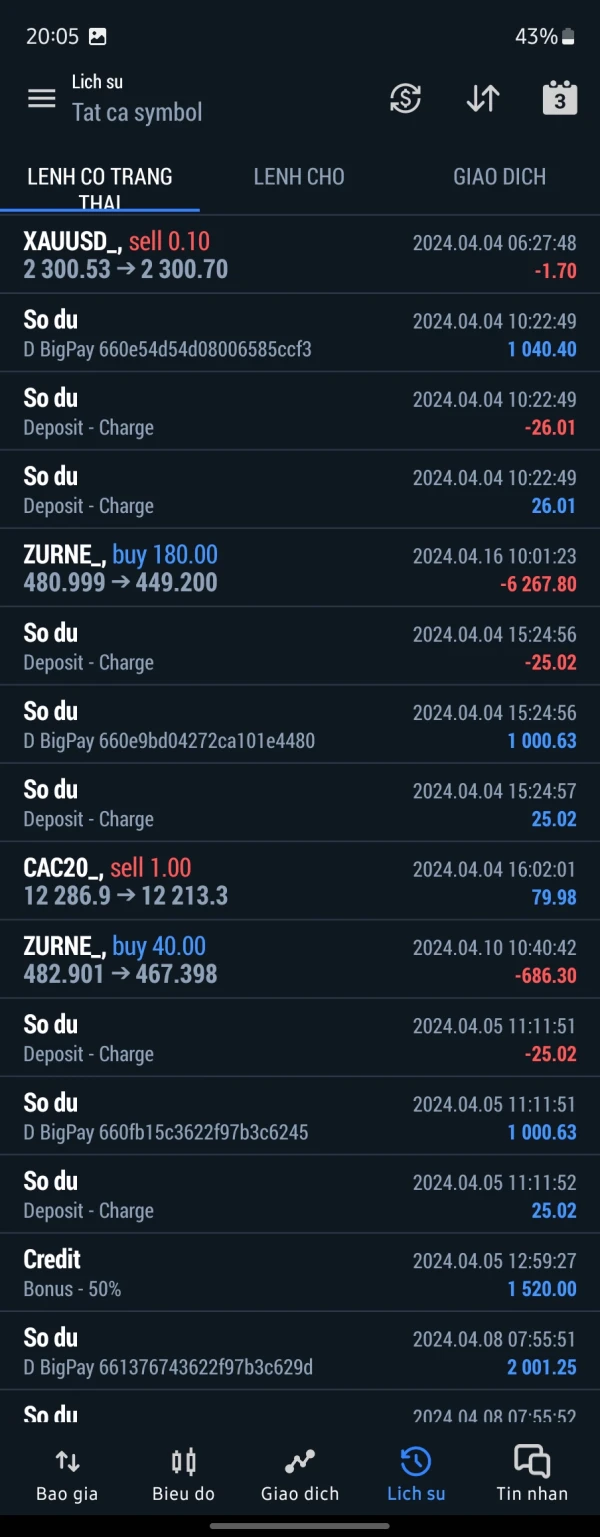The image size is (600, 1537).
Task: Switch to the GIAO DICH tab
Action: tap(499, 177)
